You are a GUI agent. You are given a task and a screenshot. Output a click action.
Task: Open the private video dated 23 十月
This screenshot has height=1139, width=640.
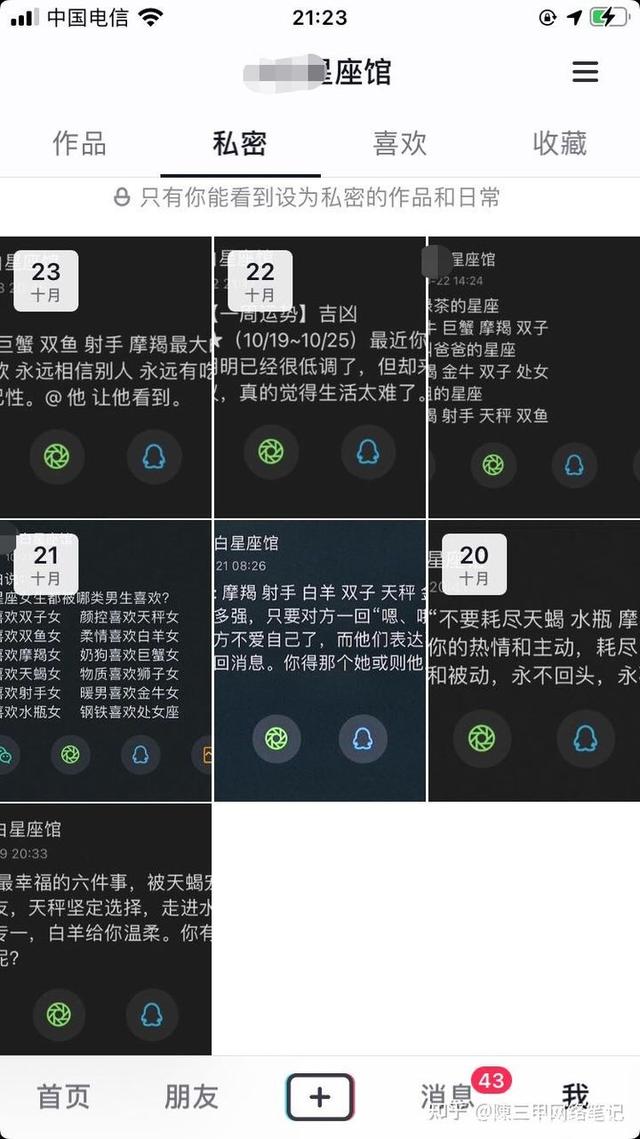(x=105, y=377)
